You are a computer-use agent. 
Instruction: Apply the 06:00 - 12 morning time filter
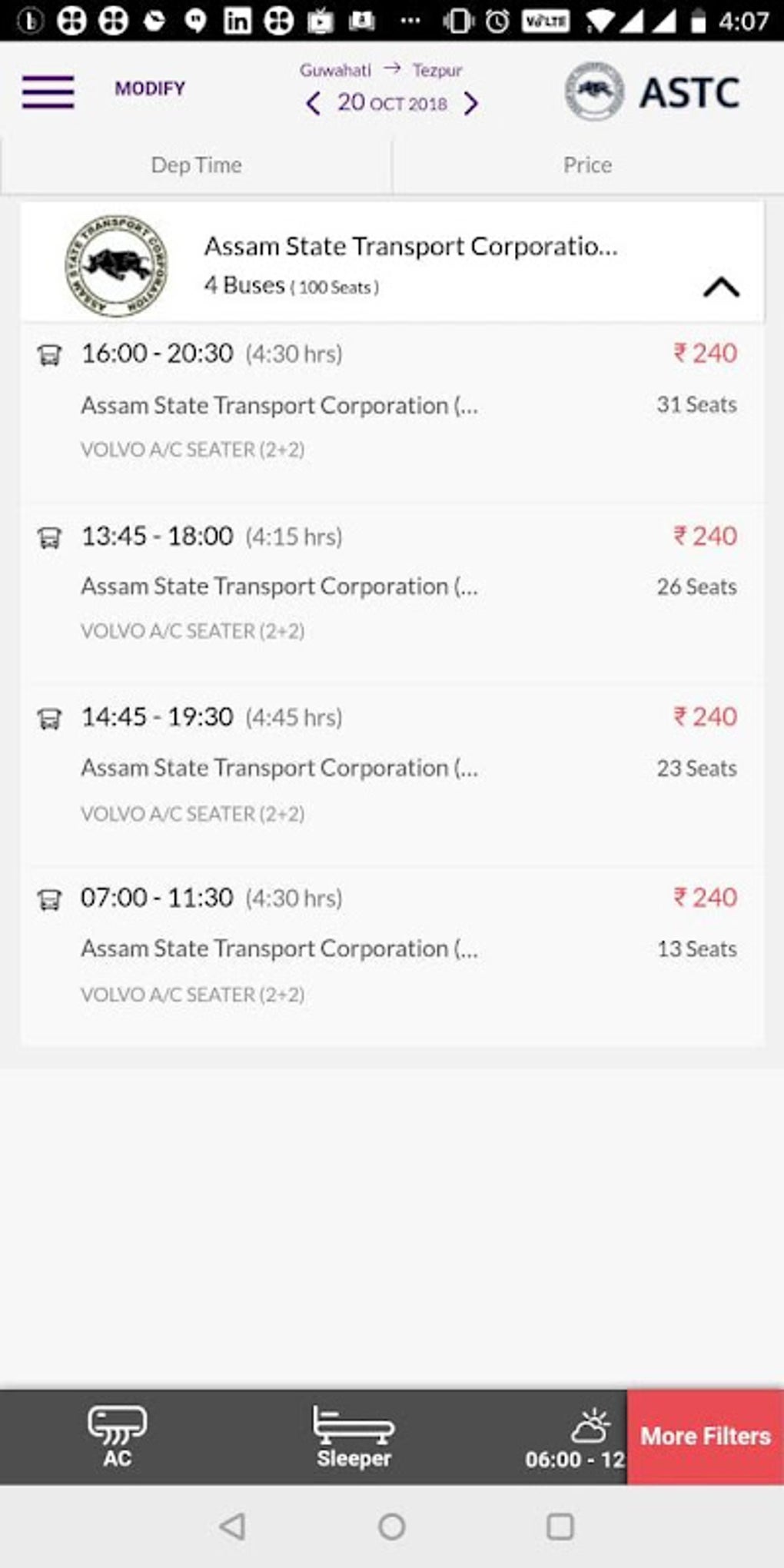tap(576, 1437)
